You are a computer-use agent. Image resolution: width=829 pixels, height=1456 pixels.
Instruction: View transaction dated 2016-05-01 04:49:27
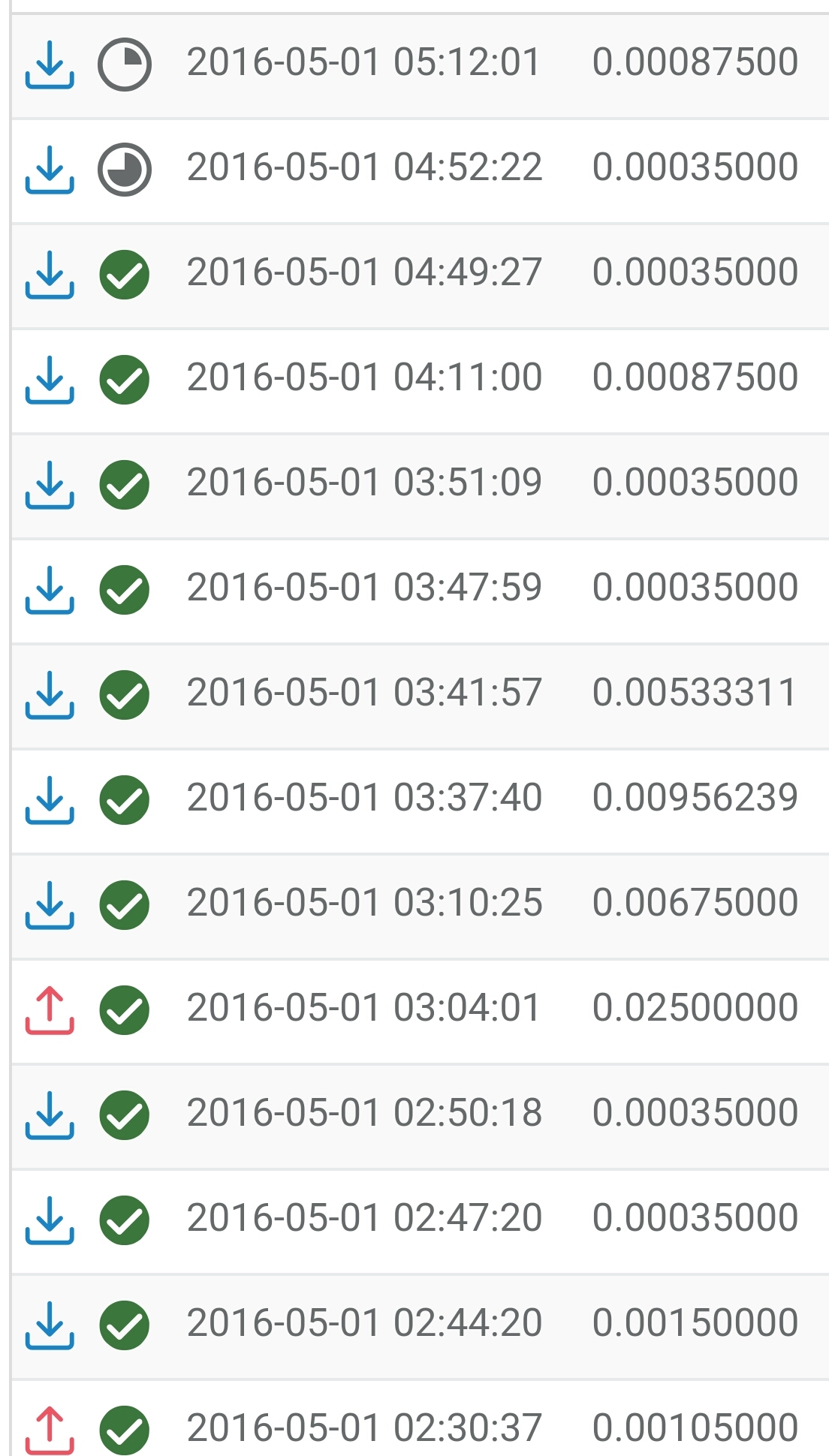click(x=420, y=275)
